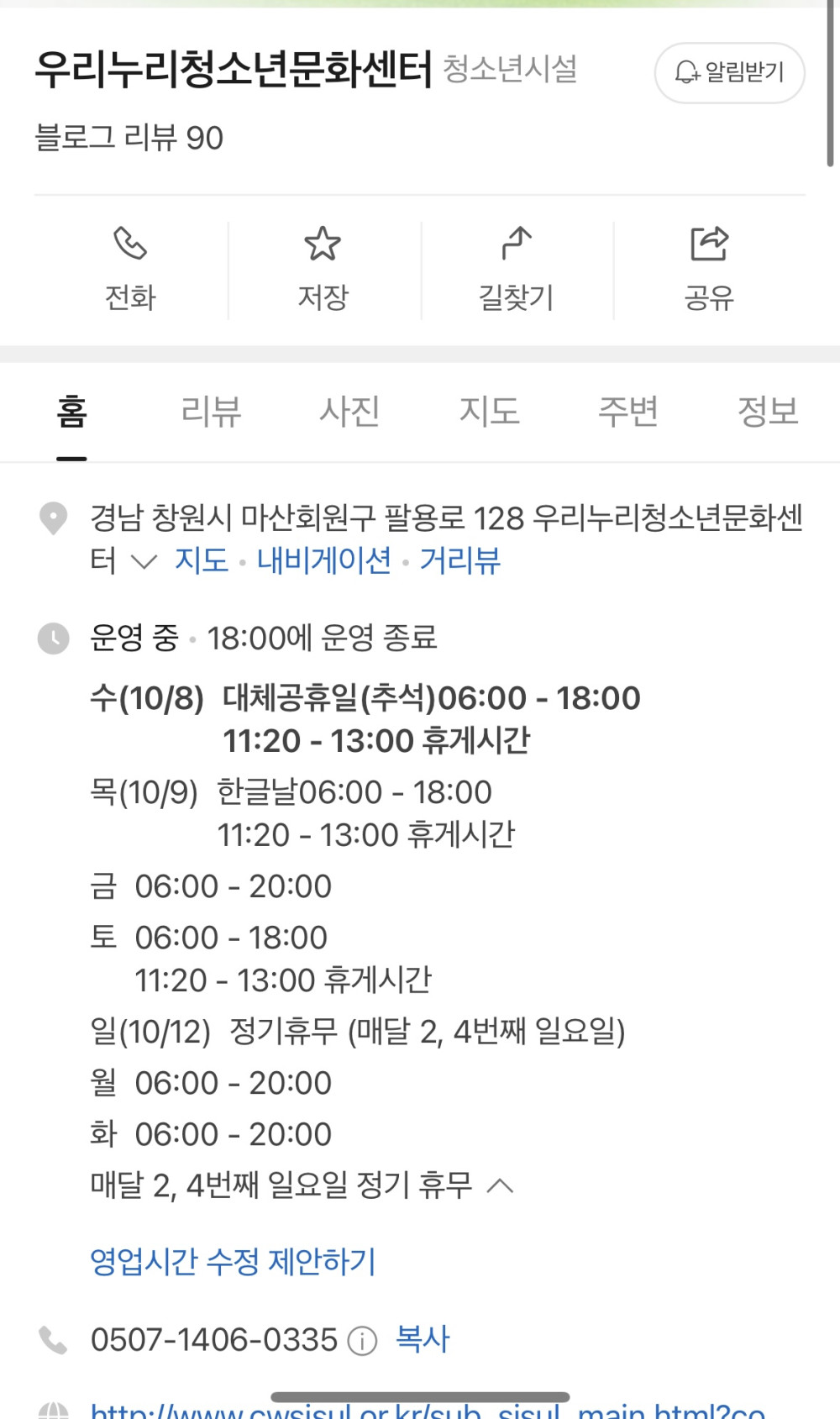Open 거리뷰 street view
Viewport: 840px width, 1419px height.
point(460,560)
